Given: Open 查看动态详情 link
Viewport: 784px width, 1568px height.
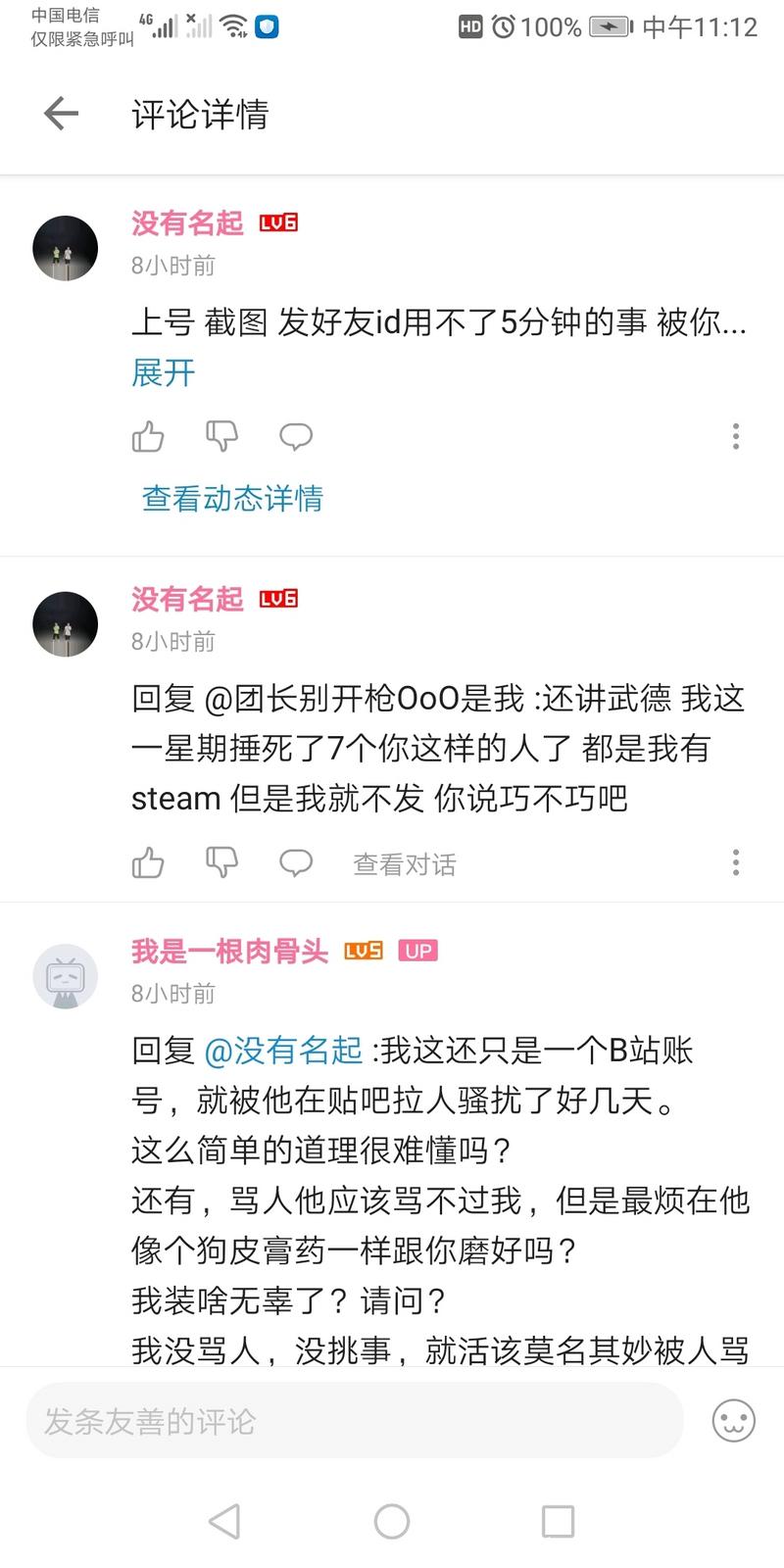Looking at the screenshot, I should (x=232, y=499).
